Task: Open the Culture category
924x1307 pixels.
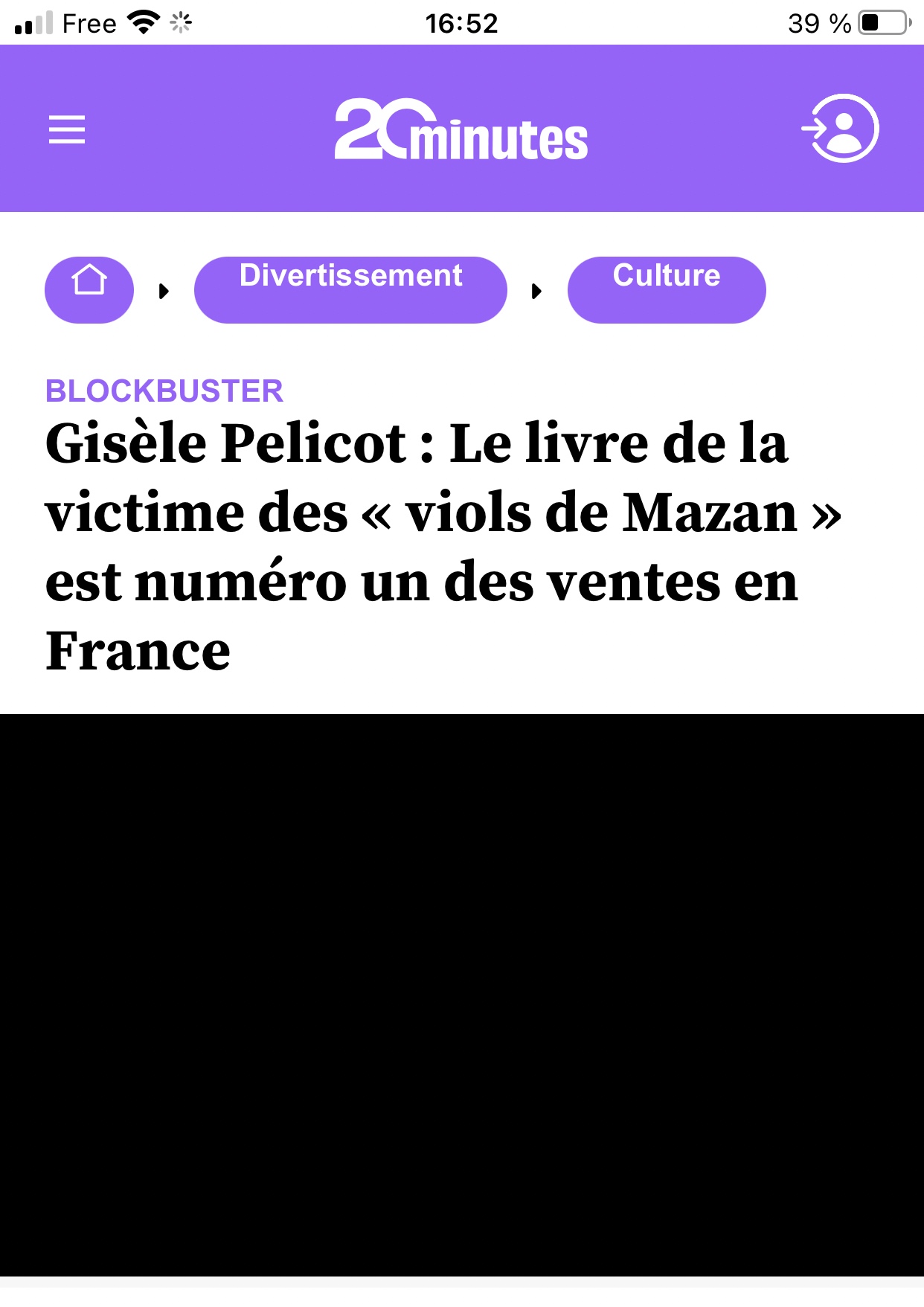Action: click(667, 289)
